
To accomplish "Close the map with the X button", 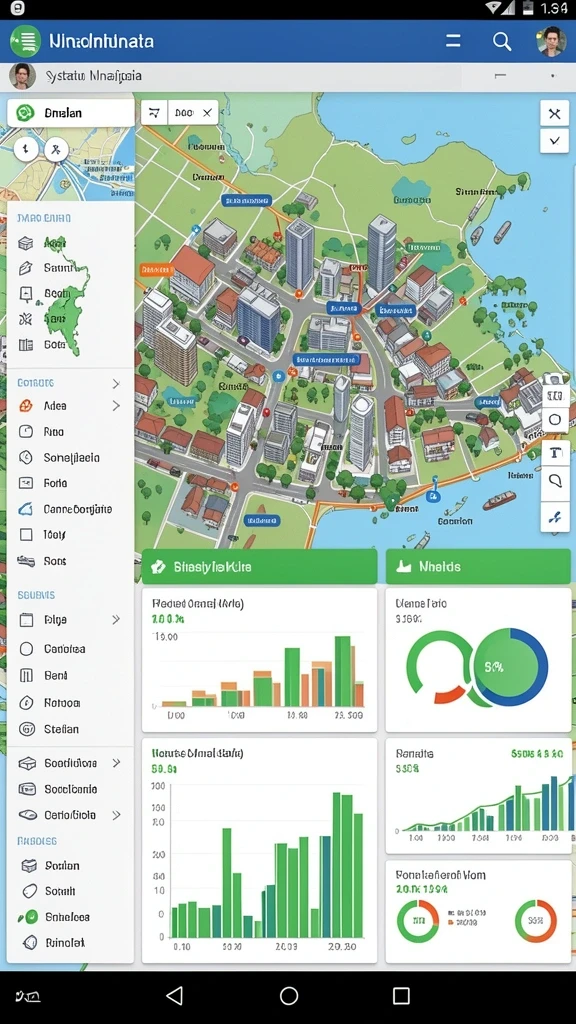I will [x=554, y=114].
